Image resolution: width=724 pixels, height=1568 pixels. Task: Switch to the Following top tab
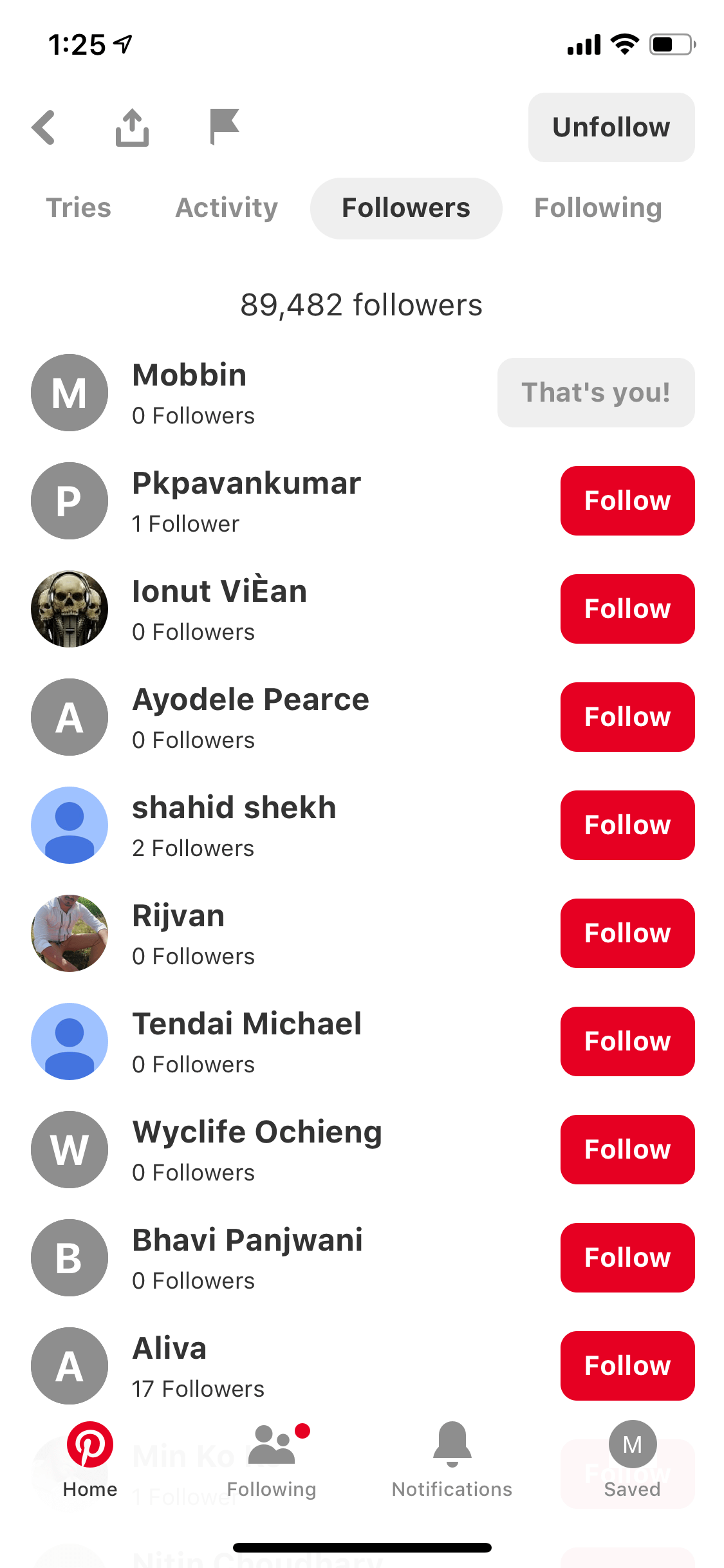598,208
